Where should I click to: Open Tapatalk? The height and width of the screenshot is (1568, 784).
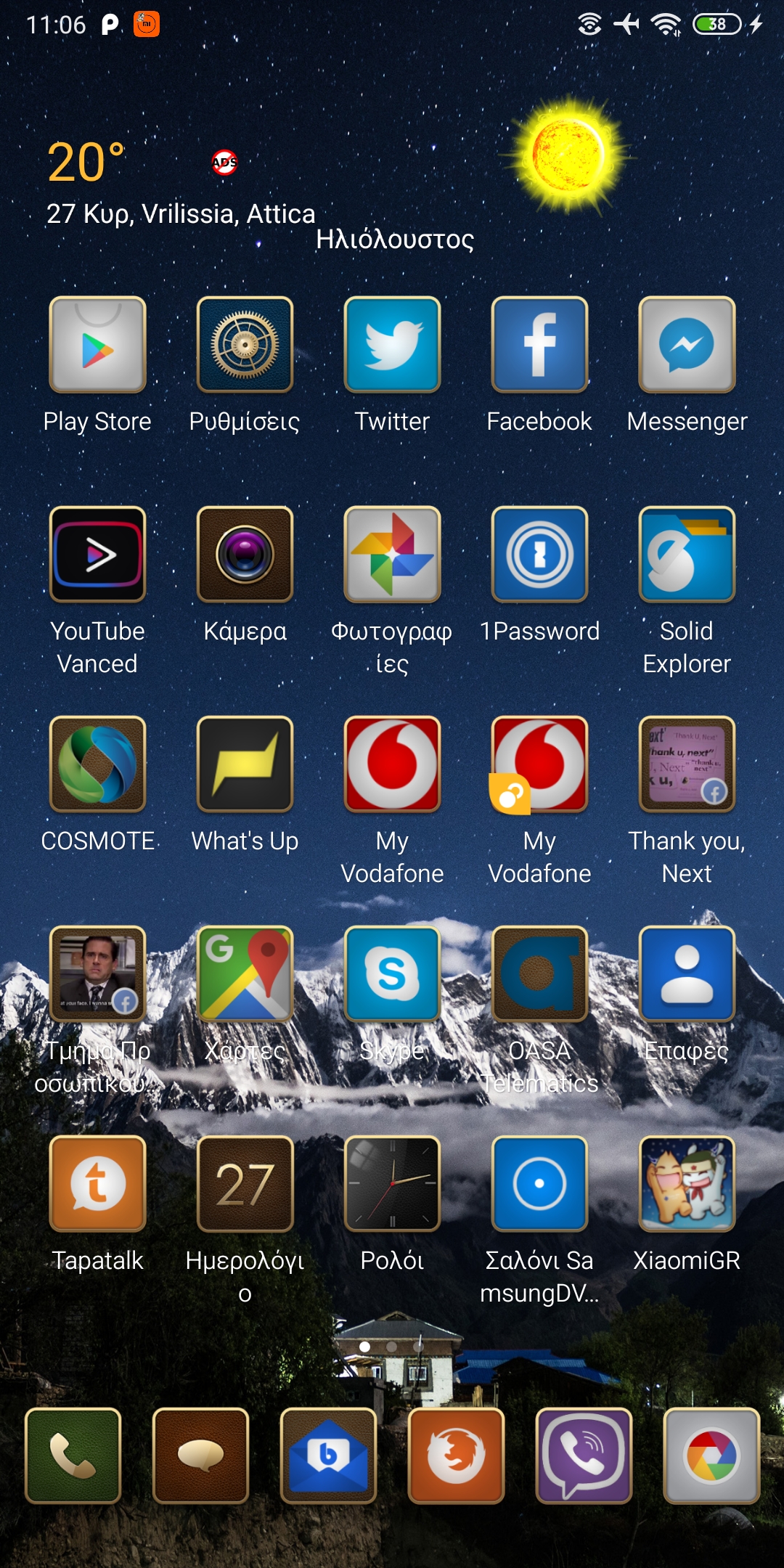click(x=97, y=1184)
